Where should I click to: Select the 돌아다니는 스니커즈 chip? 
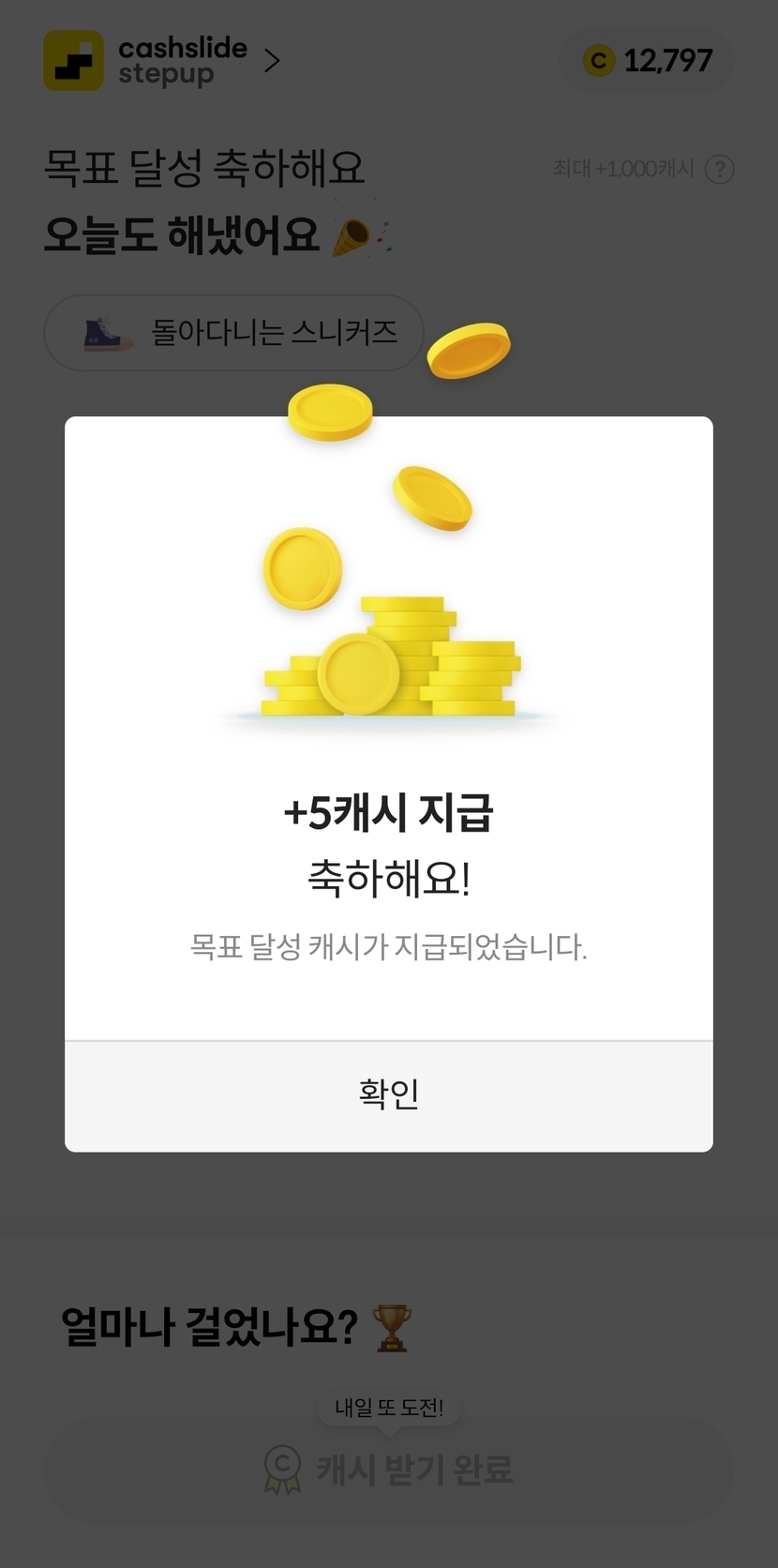tap(234, 333)
